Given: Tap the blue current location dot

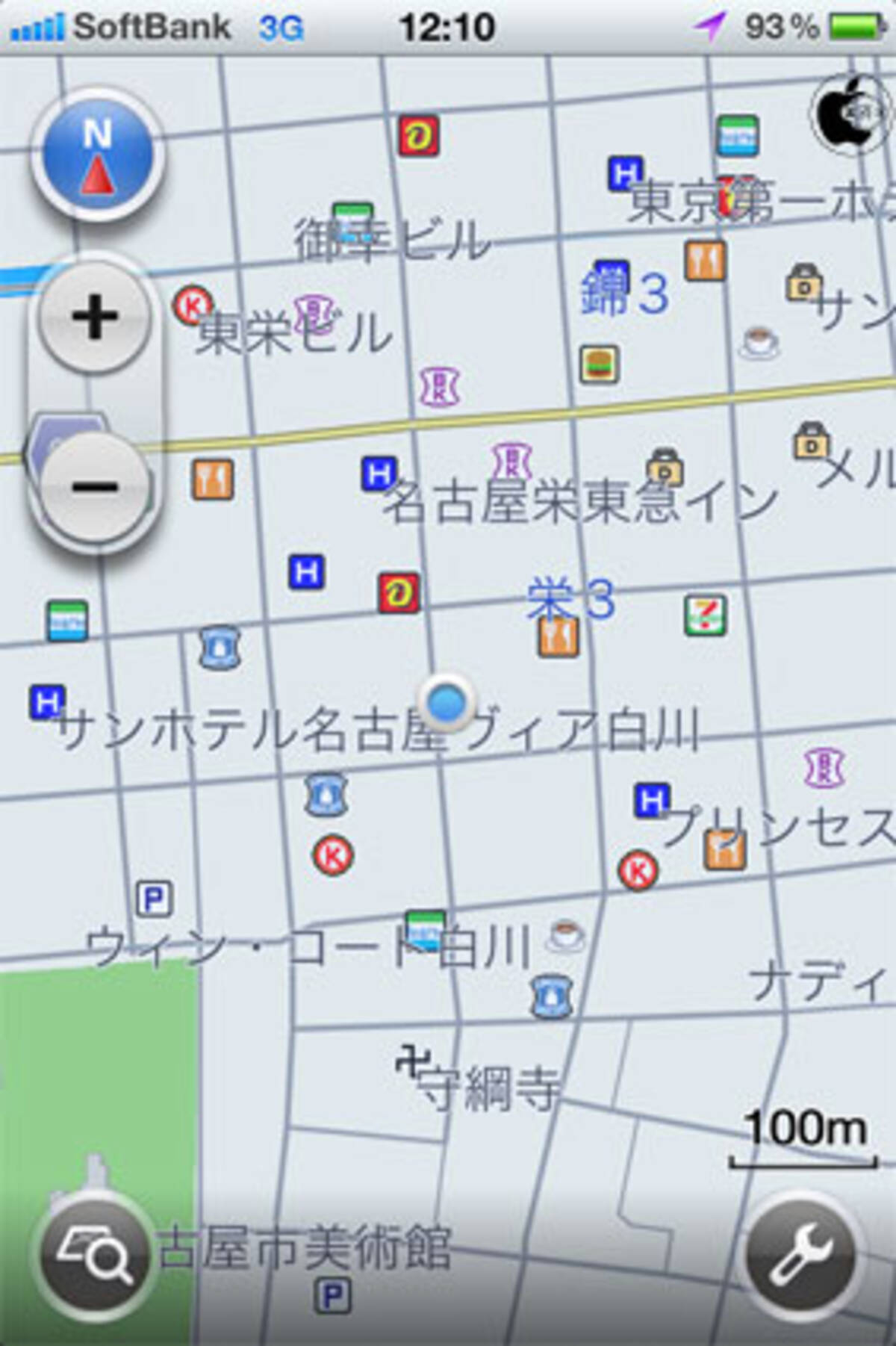Looking at the screenshot, I should [447, 703].
